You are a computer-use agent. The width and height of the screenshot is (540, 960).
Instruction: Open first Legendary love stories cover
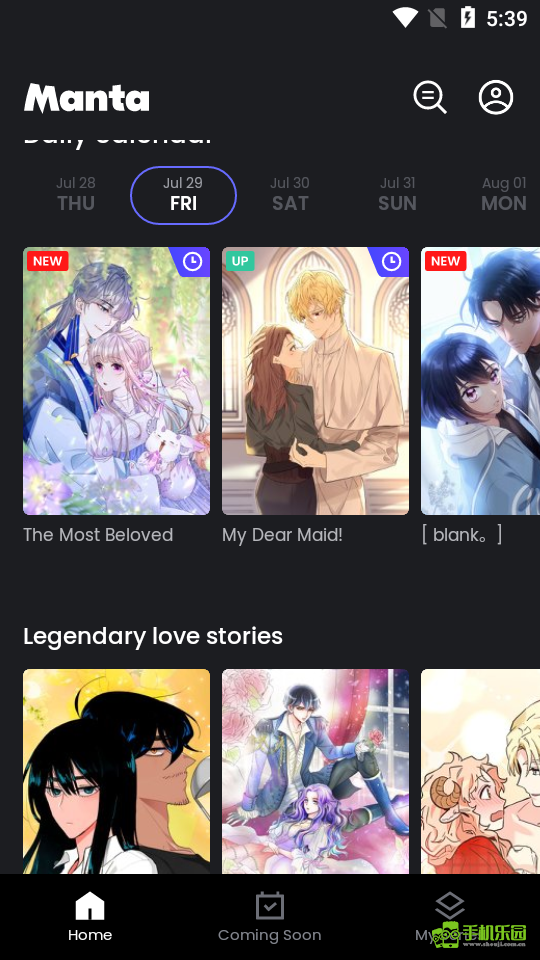click(116, 771)
